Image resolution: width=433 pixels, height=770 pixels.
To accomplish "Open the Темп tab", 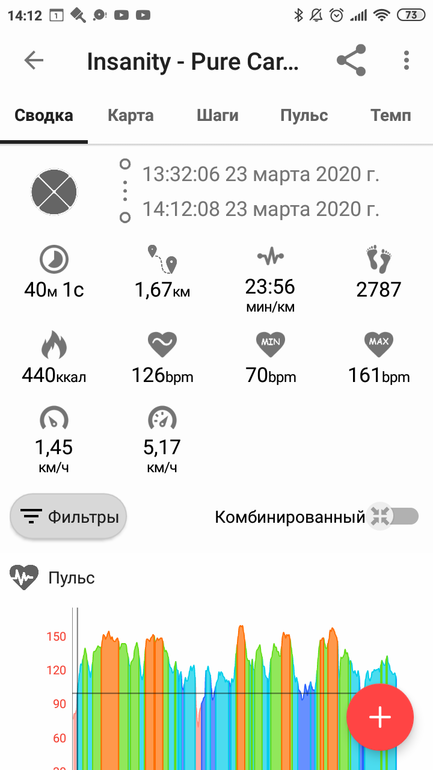I will click(391, 116).
